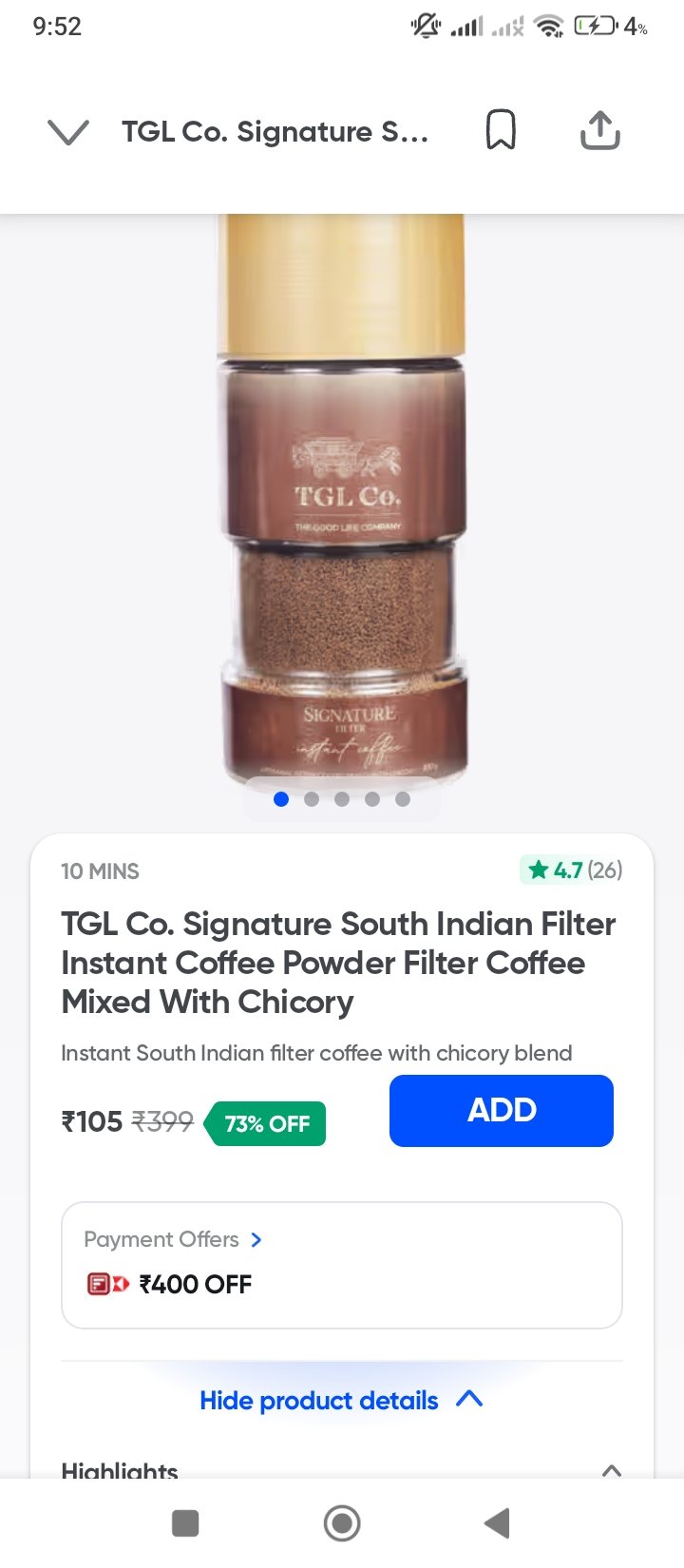Open Payment Offers details
This screenshot has width=684, height=1568.
pos(173,1239)
